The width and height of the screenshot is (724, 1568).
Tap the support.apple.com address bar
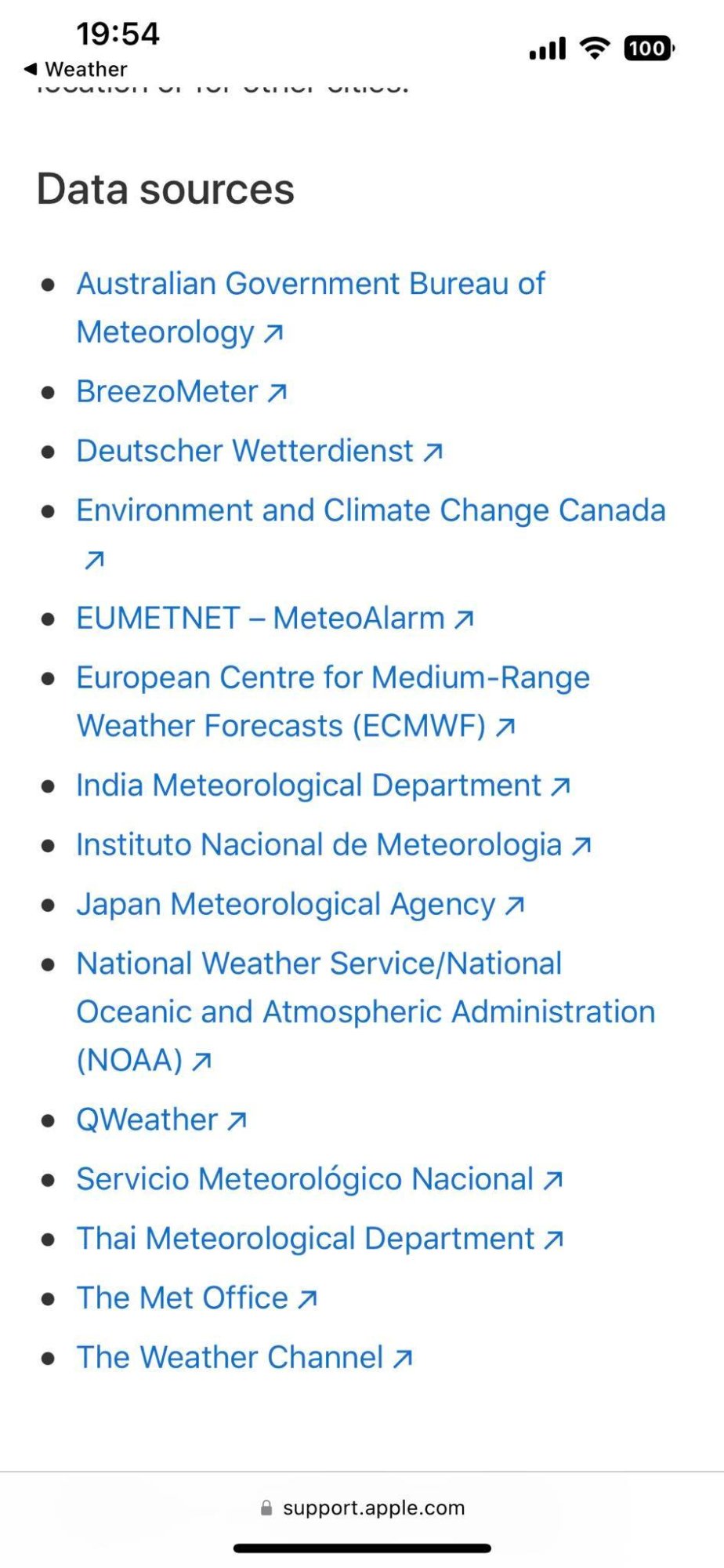pos(362,1508)
